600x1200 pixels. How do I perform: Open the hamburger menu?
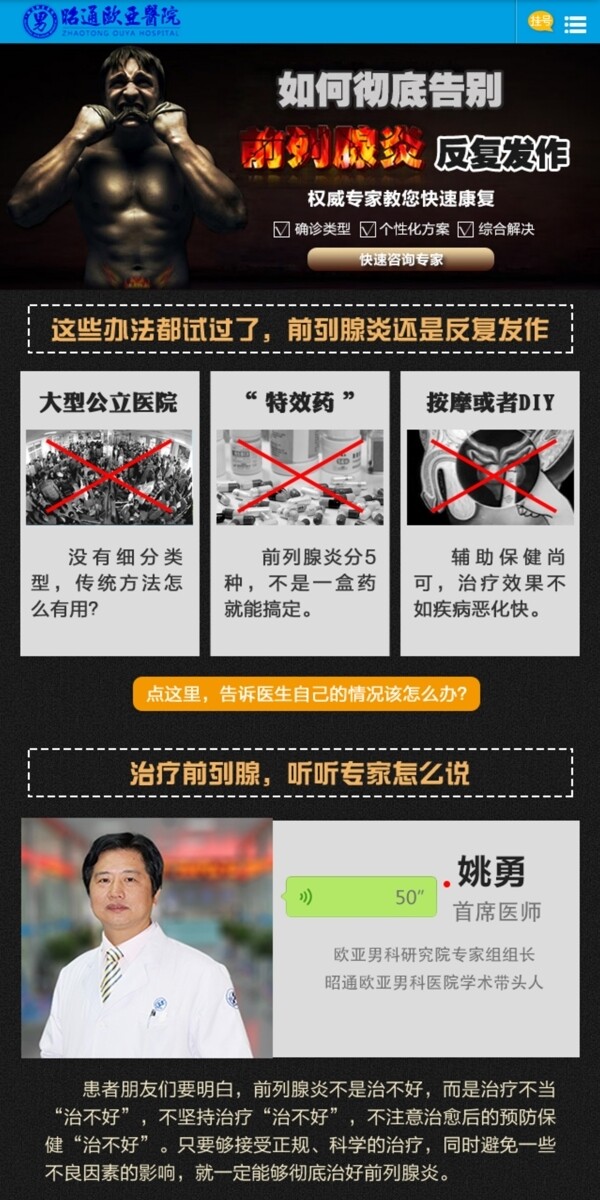pyautogui.click(x=575, y=24)
